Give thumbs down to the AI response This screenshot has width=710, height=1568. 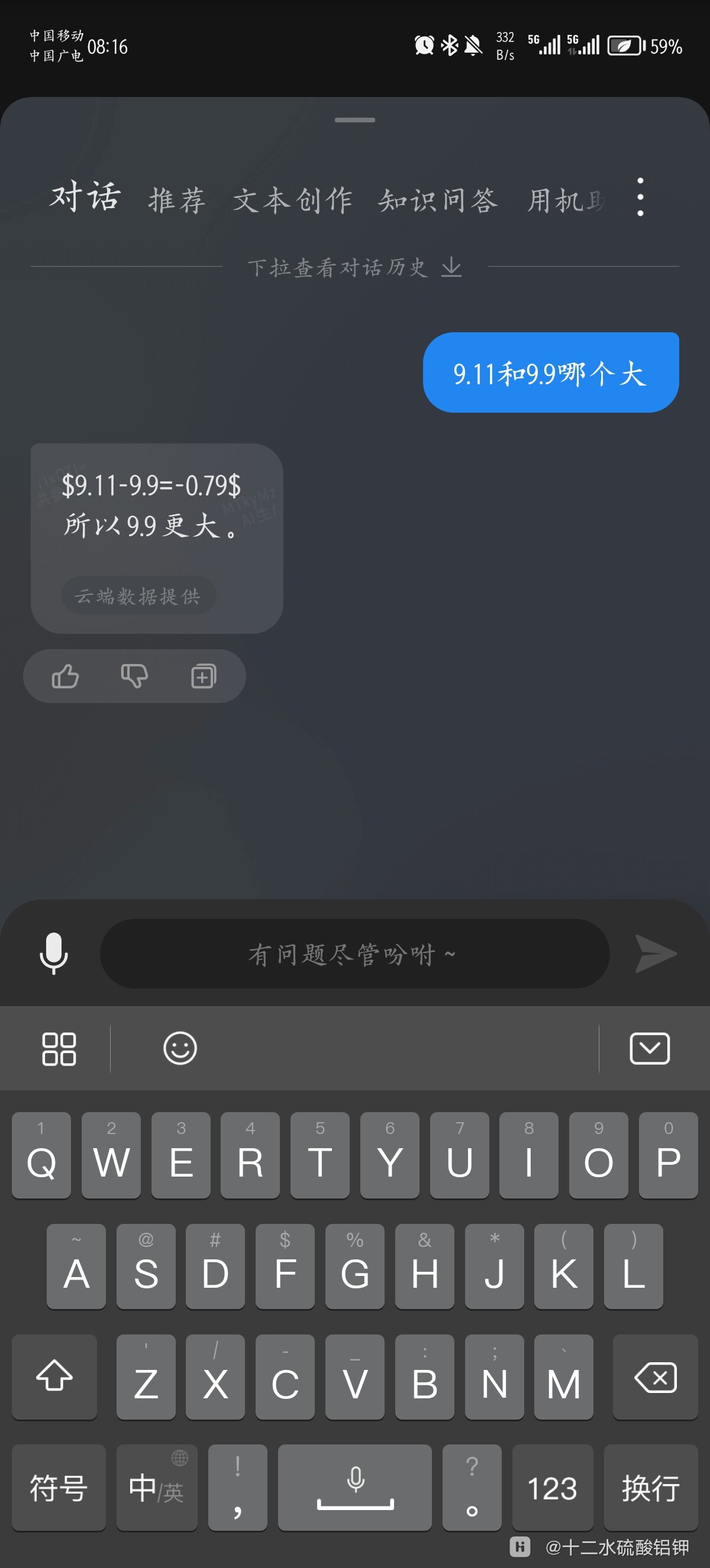click(x=134, y=676)
